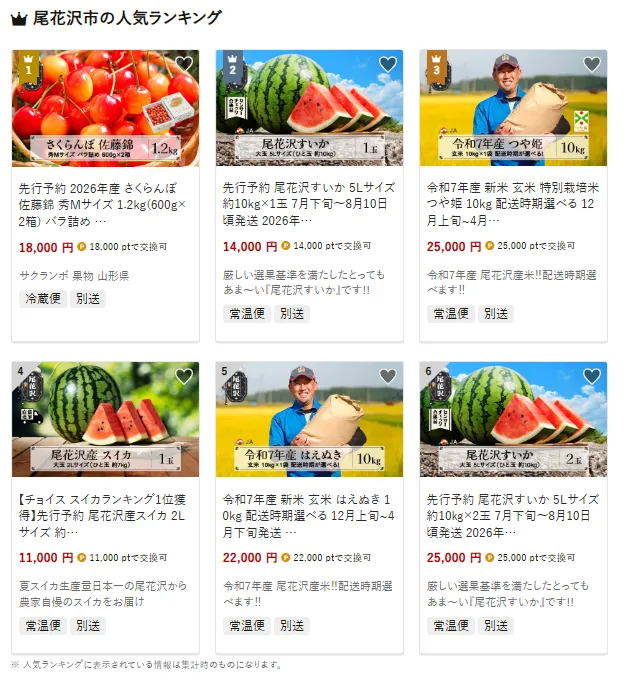Favorite the rank 1 さくらんぼ 佐藤錦 item
This screenshot has height=682, width=630.
pyautogui.click(x=184, y=65)
